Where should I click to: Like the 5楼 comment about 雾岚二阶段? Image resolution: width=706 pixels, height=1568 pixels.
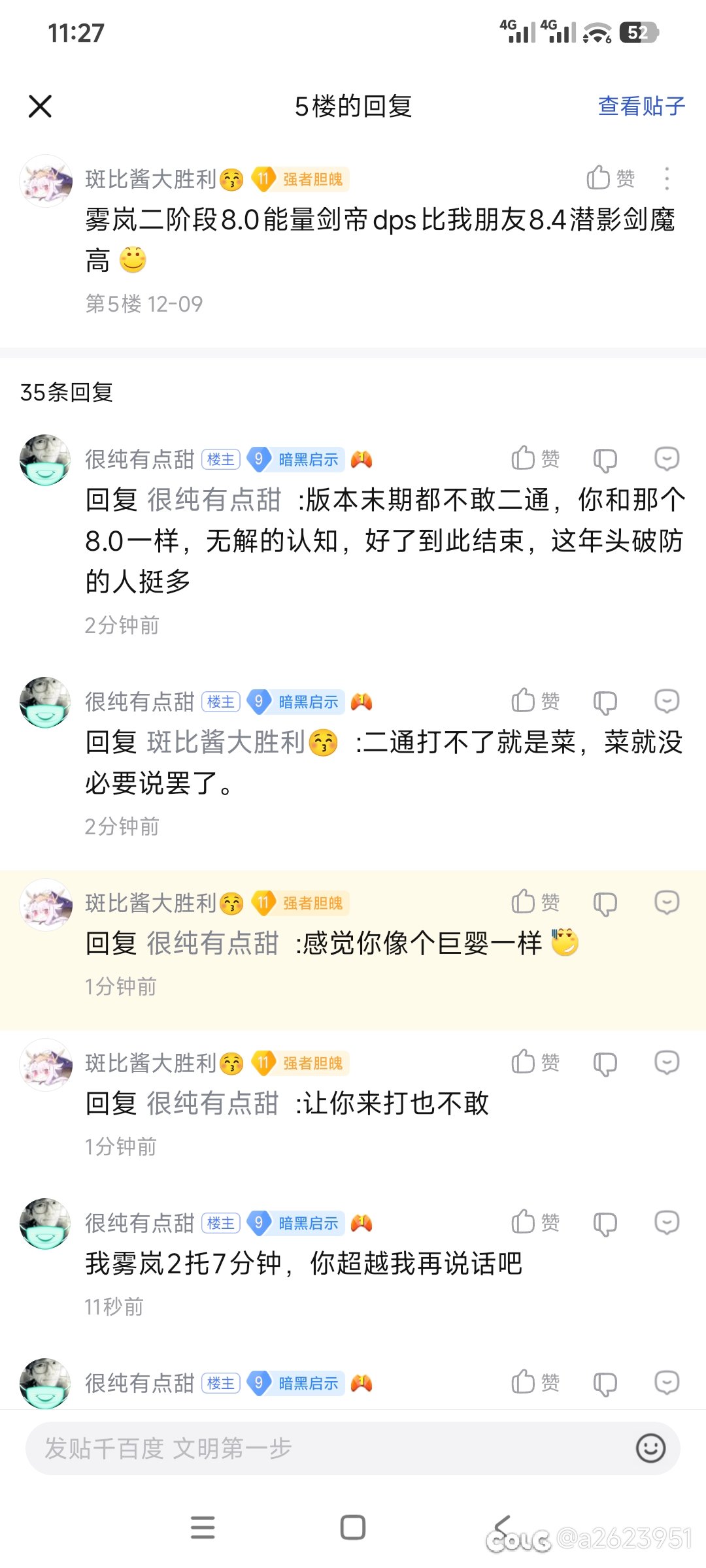pos(610,178)
